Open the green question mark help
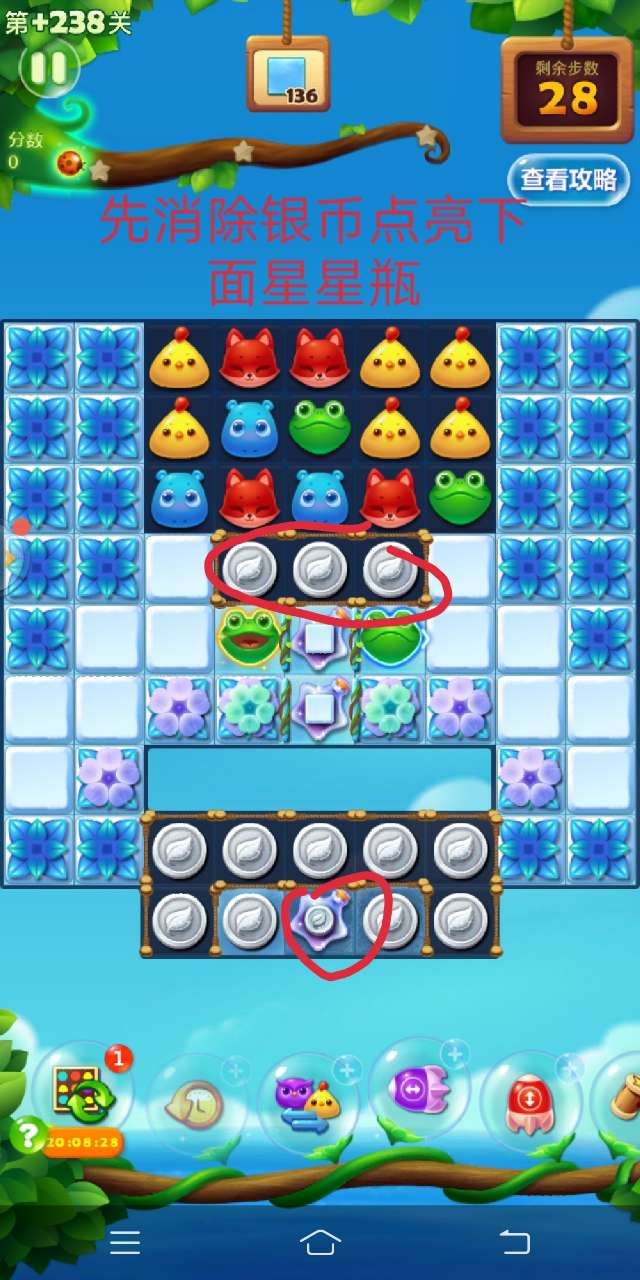 pos(27,1135)
